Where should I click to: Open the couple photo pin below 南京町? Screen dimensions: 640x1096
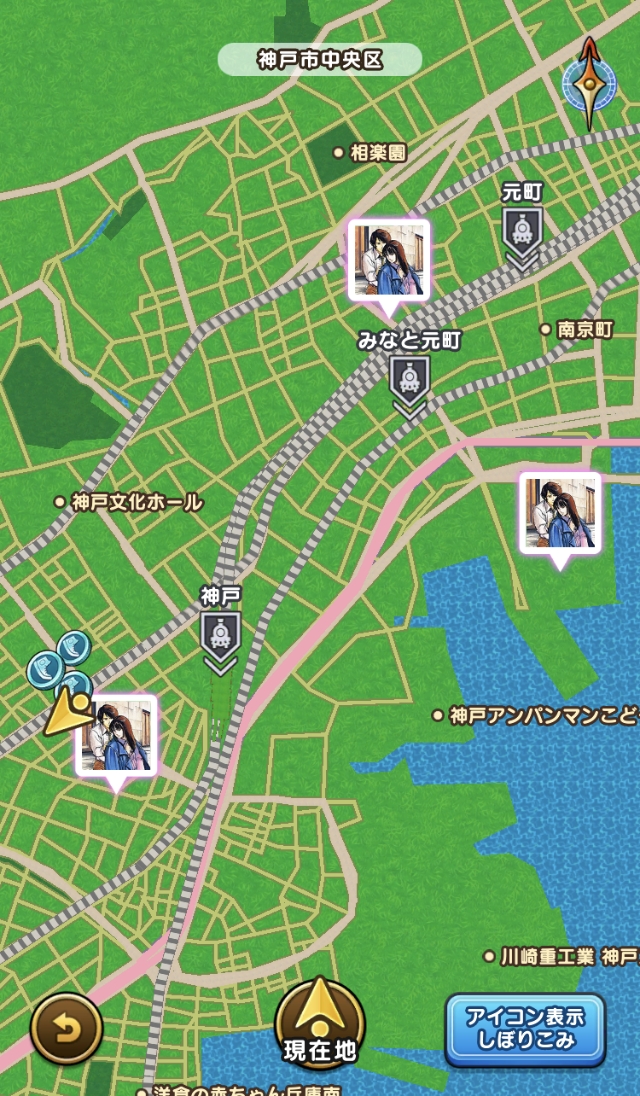tap(559, 513)
